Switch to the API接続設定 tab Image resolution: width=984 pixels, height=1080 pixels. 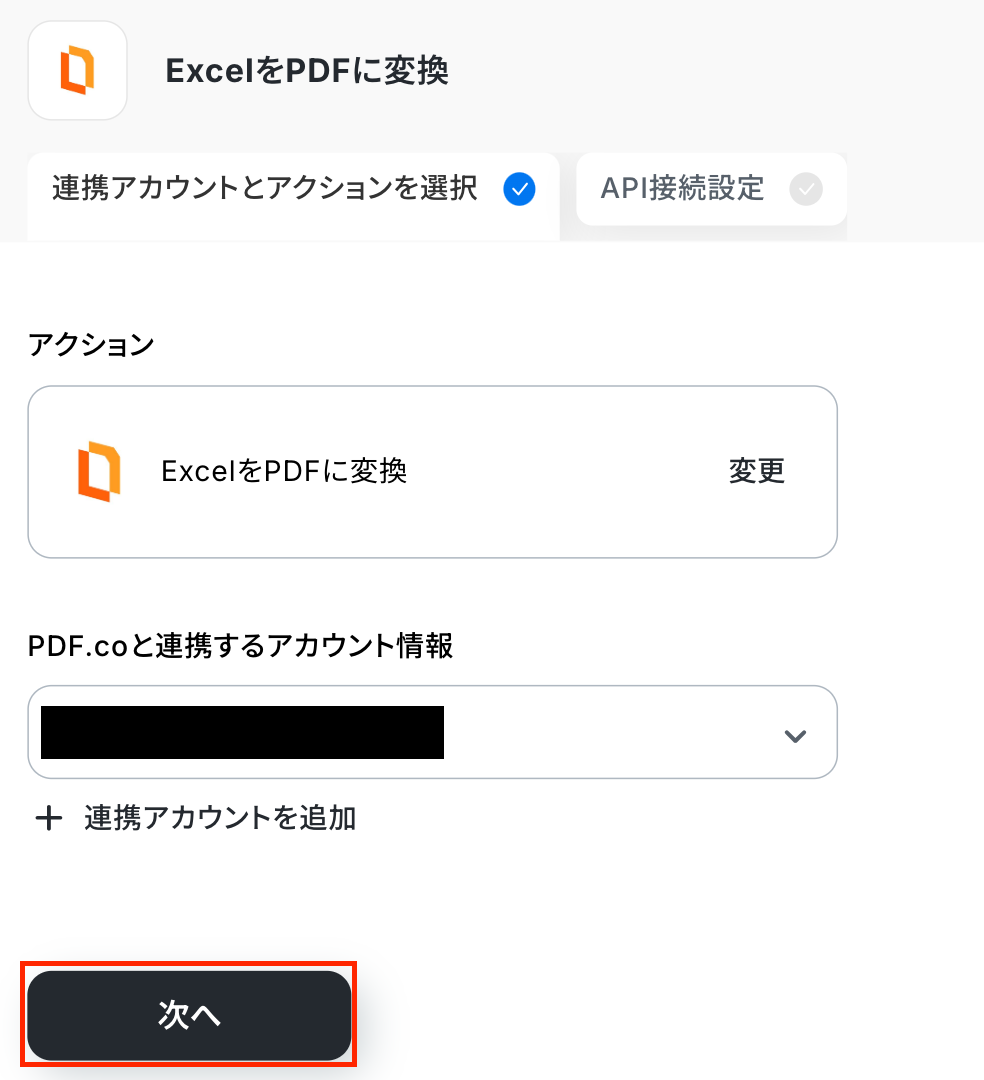(x=710, y=188)
